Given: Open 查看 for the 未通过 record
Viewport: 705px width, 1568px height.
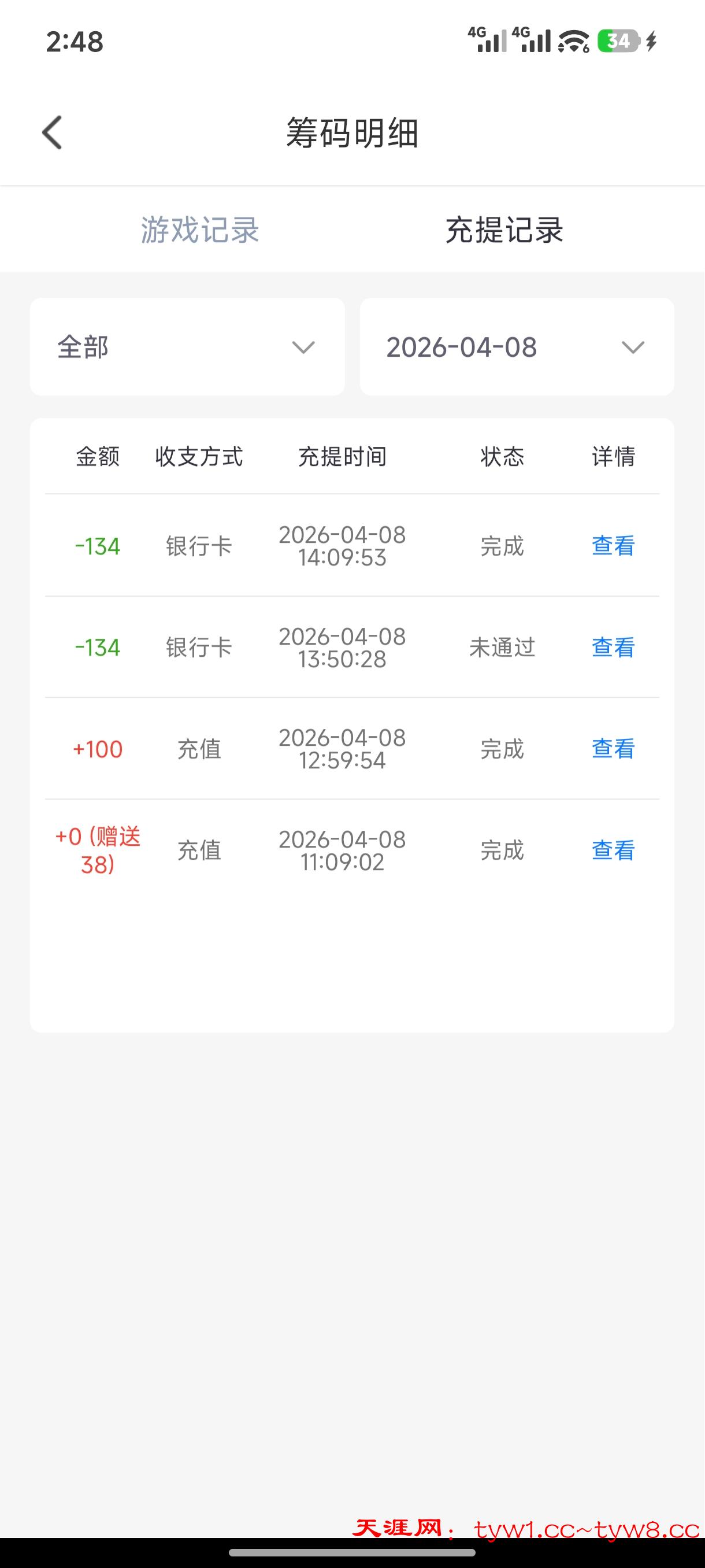Looking at the screenshot, I should click(x=613, y=648).
